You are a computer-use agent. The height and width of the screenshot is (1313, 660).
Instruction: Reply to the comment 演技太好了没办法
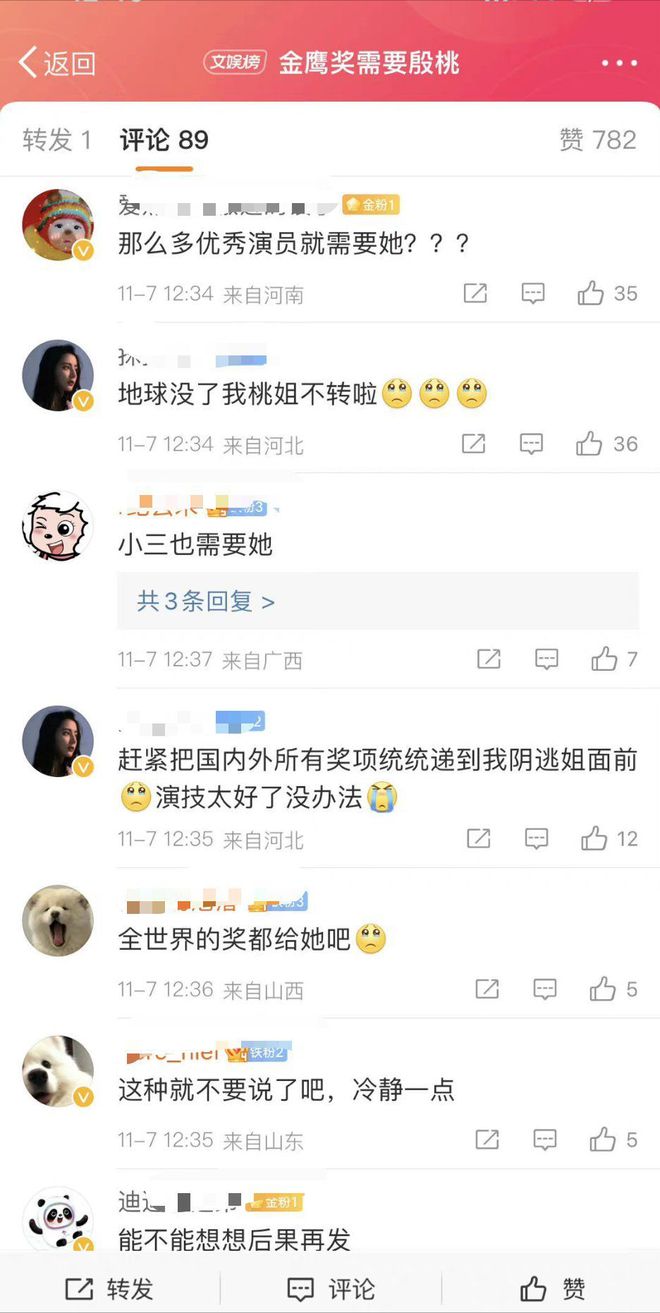(x=537, y=838)
